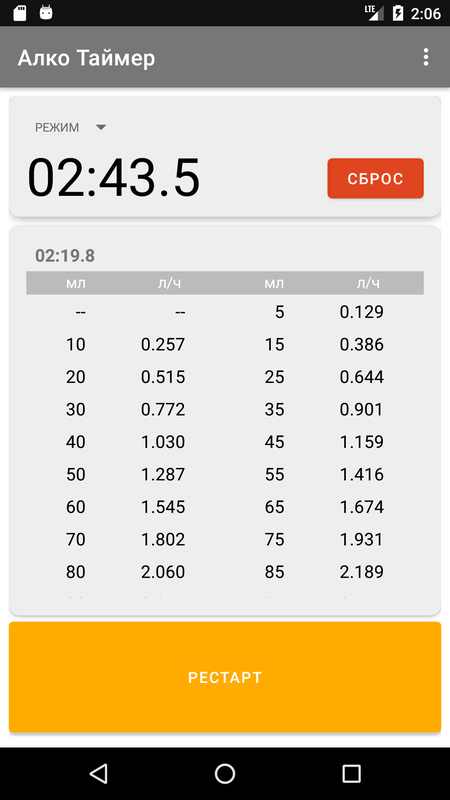Viewport: 450px width, 800px height.
Task: Tap the orange РЕСТАРТ button
Action: point(225,677)
